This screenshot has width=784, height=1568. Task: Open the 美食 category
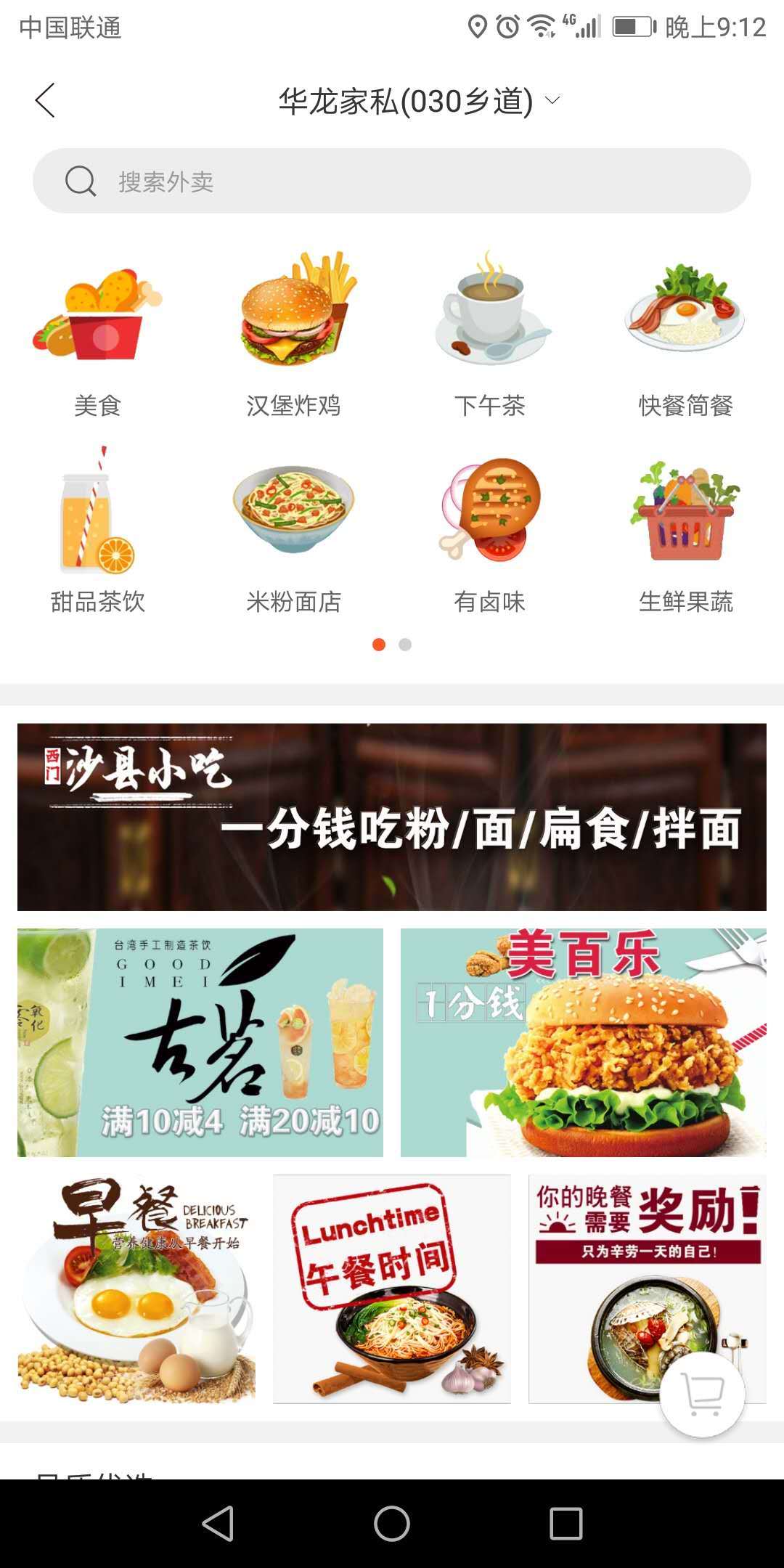pyautogui.click(x=97, y=334)
